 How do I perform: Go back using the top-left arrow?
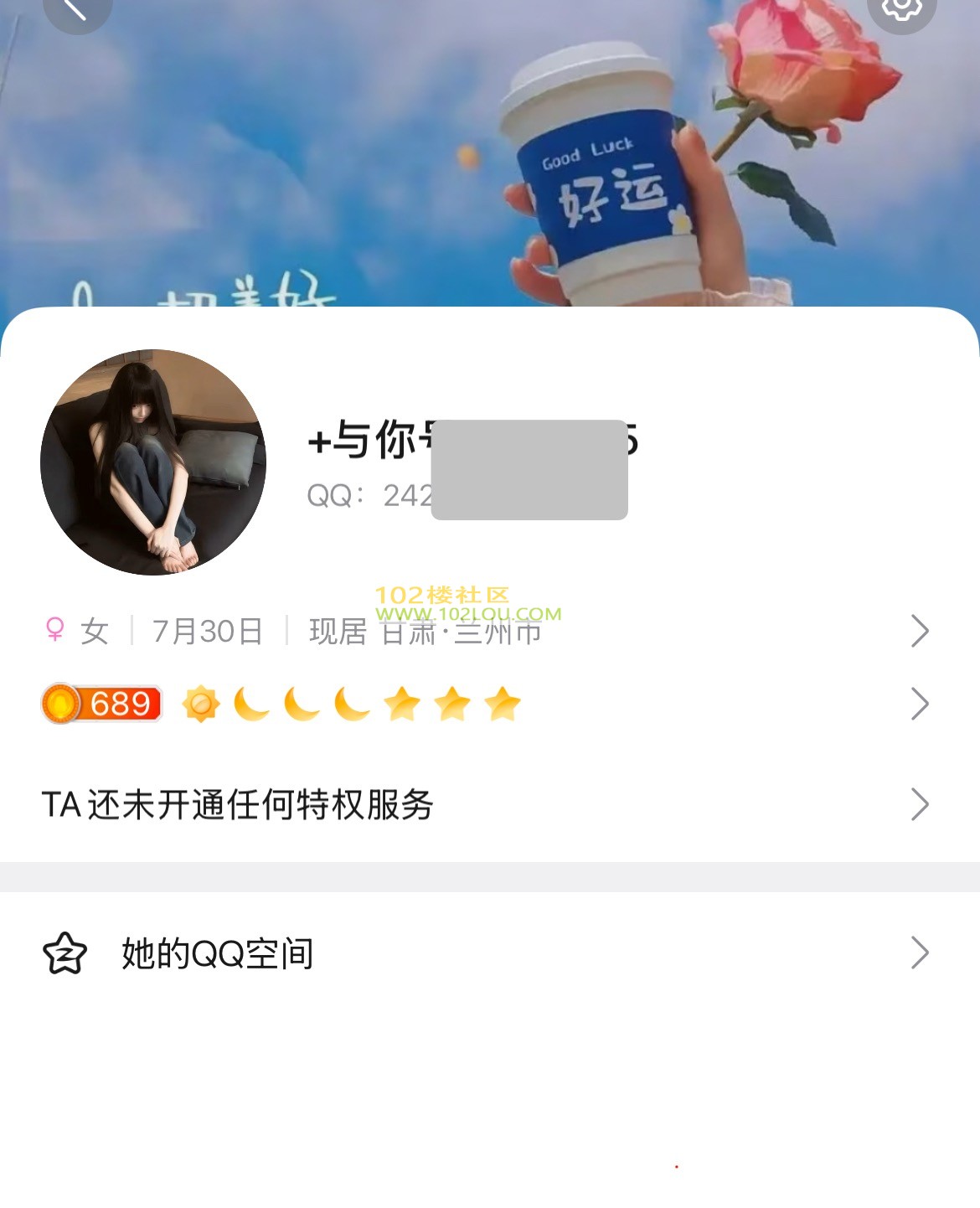pyautogui.click(x=76, y=8)
